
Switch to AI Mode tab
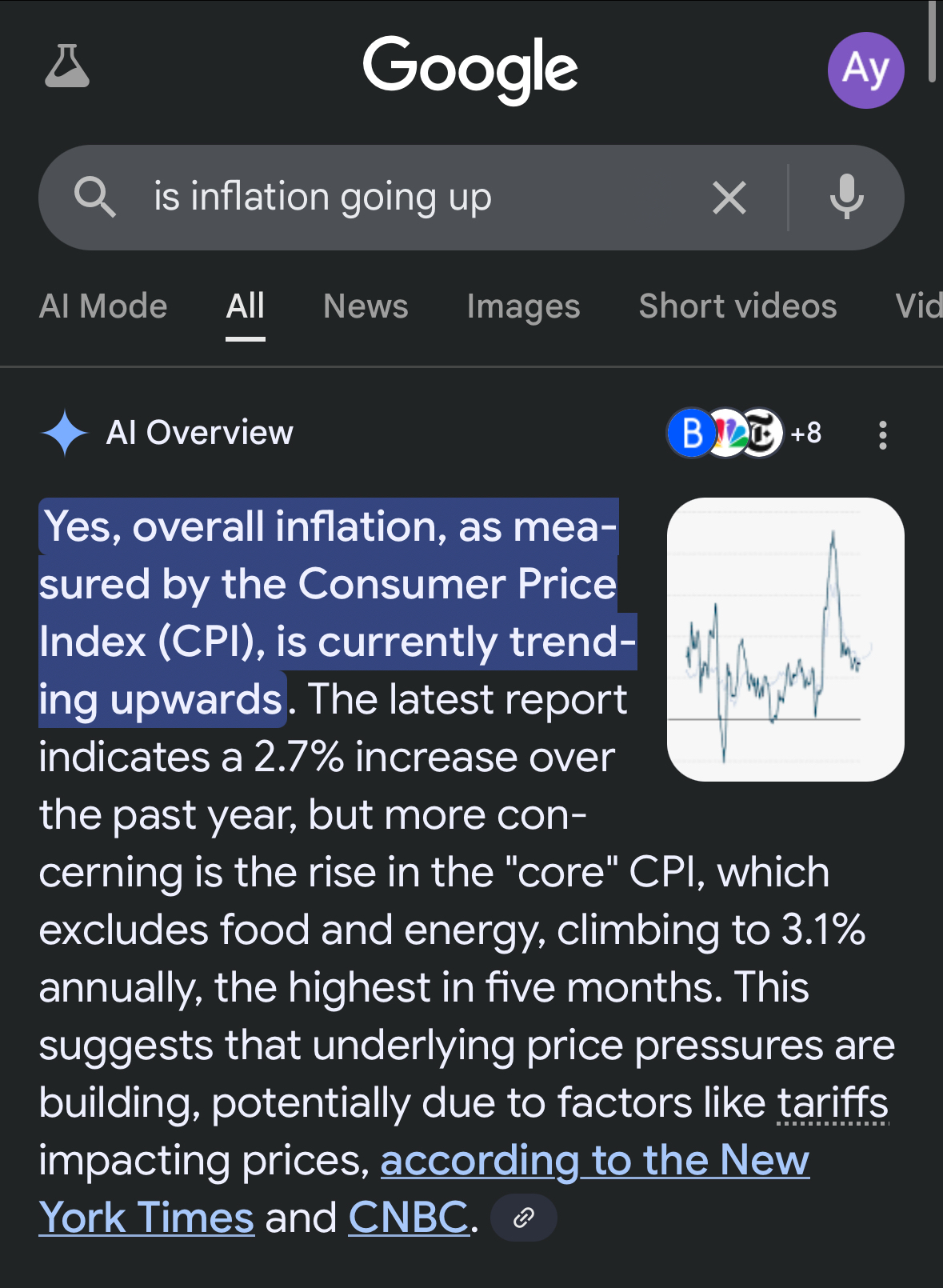pos(103,306)
